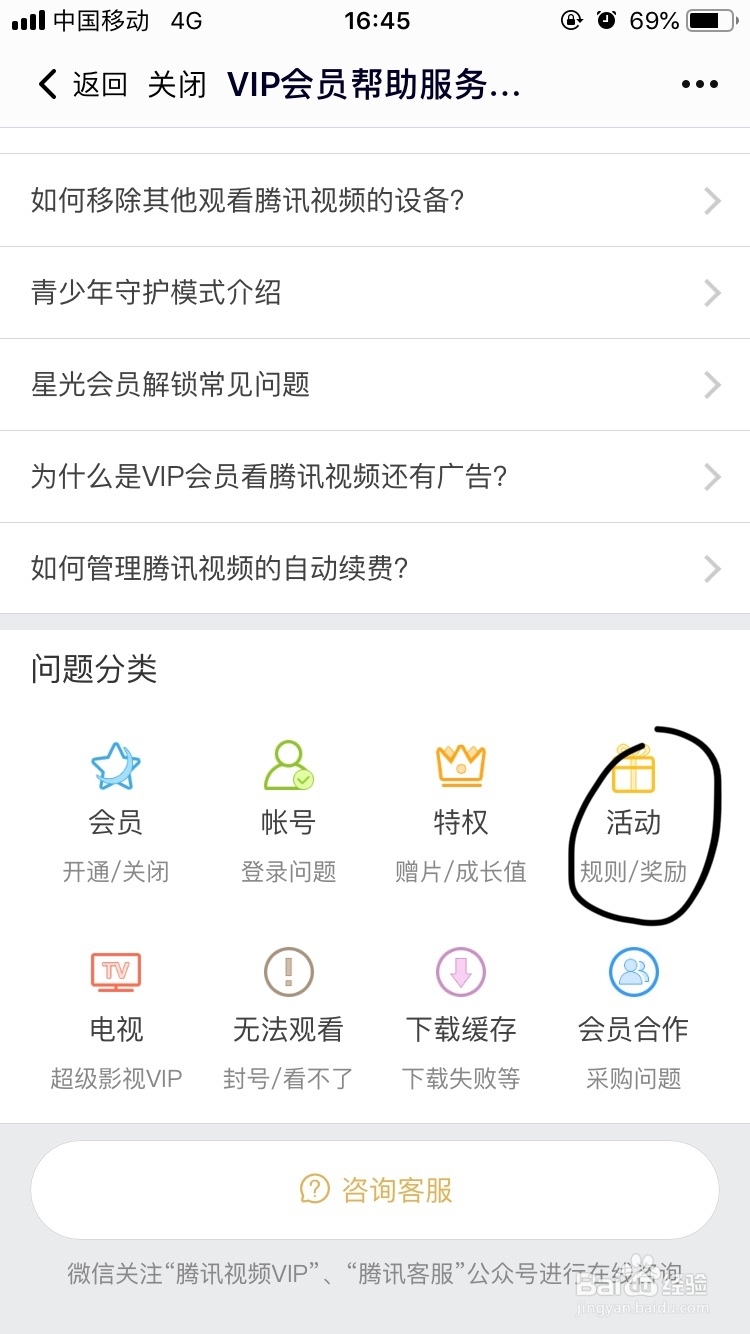Viewport: 750px width, 1334px height.
Task: Expand the 青少年守护模式介绍 item
Action: (375, 293)
